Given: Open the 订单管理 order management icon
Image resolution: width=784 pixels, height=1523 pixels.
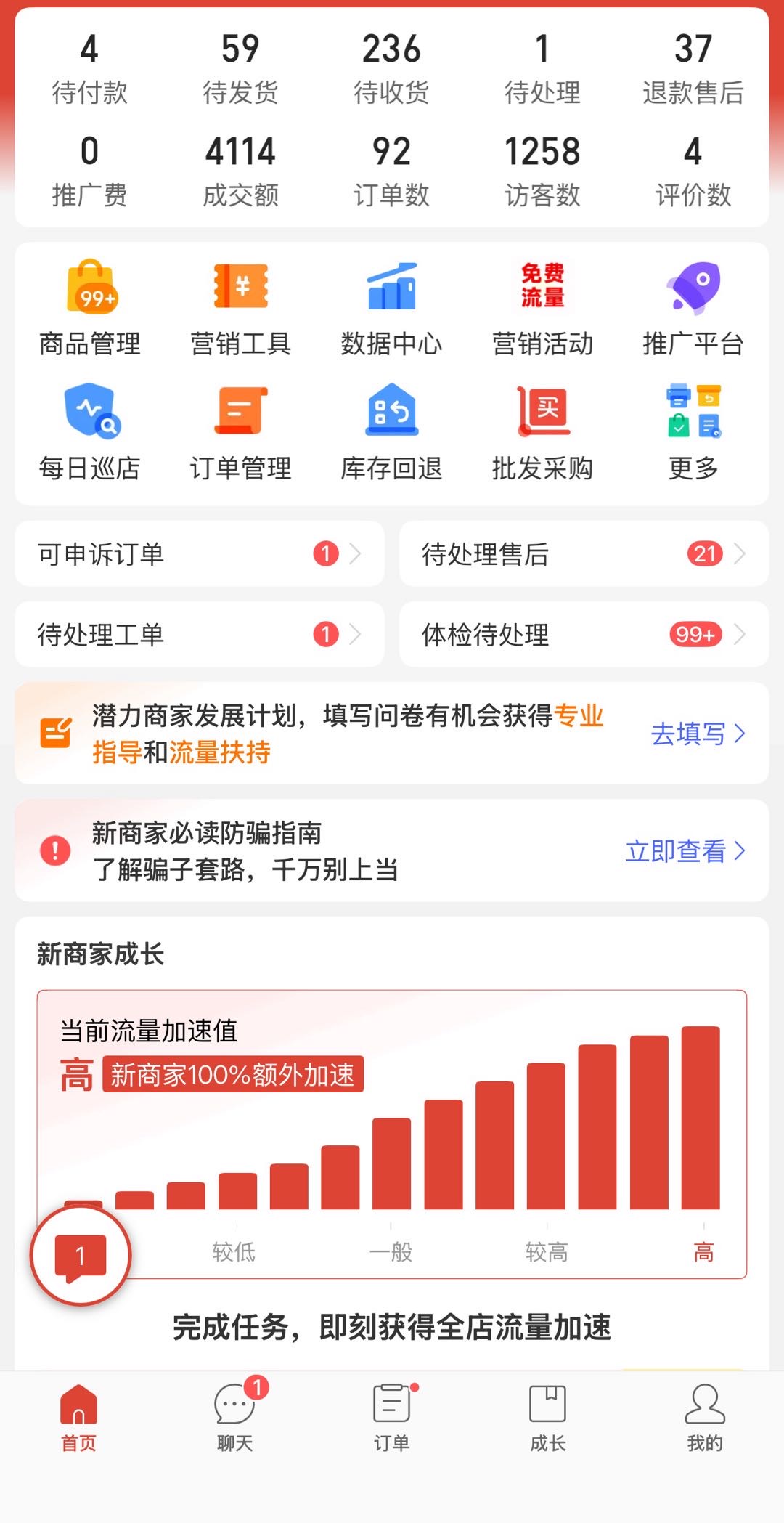Looking at the screenshot, I should (240, 429).
